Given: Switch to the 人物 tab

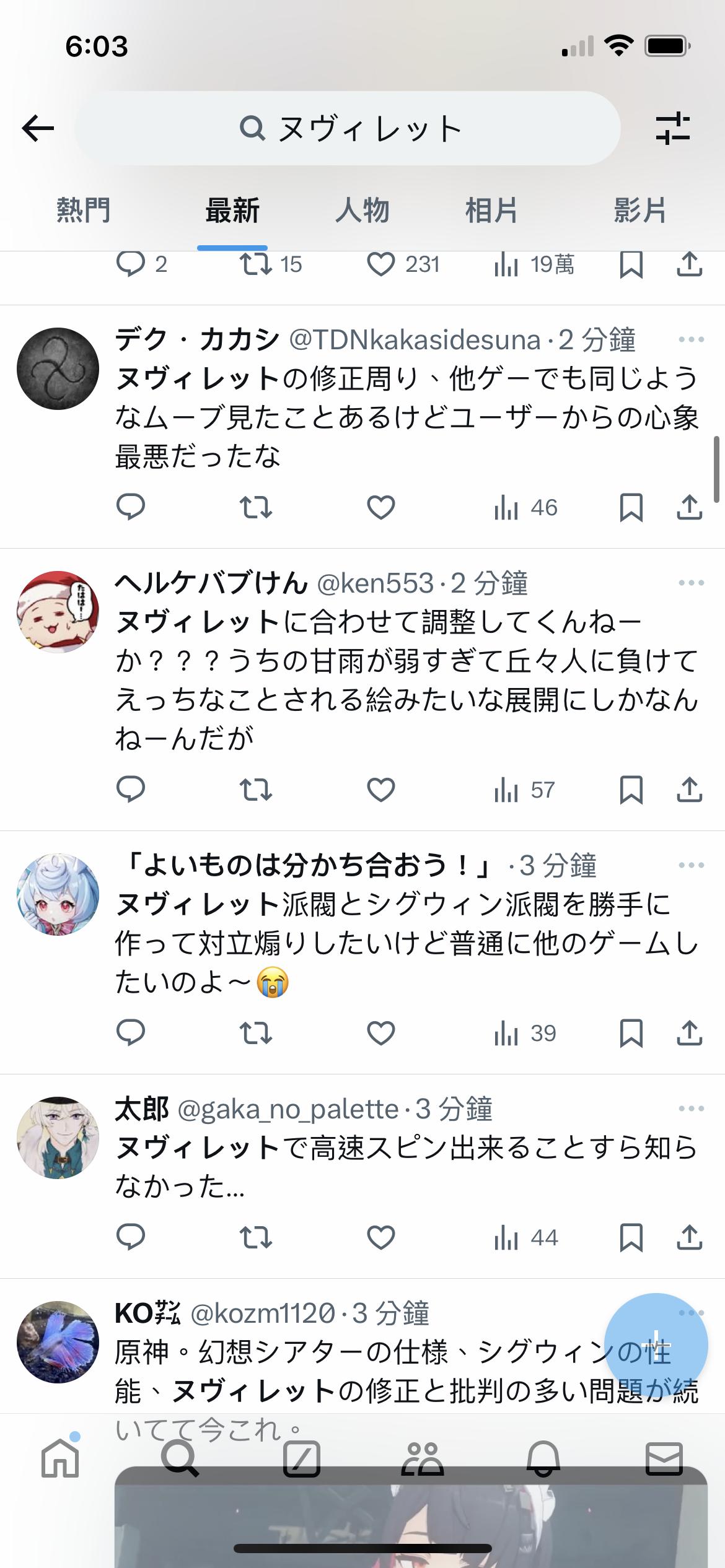Looking at the screenshot, I should 362,211.
